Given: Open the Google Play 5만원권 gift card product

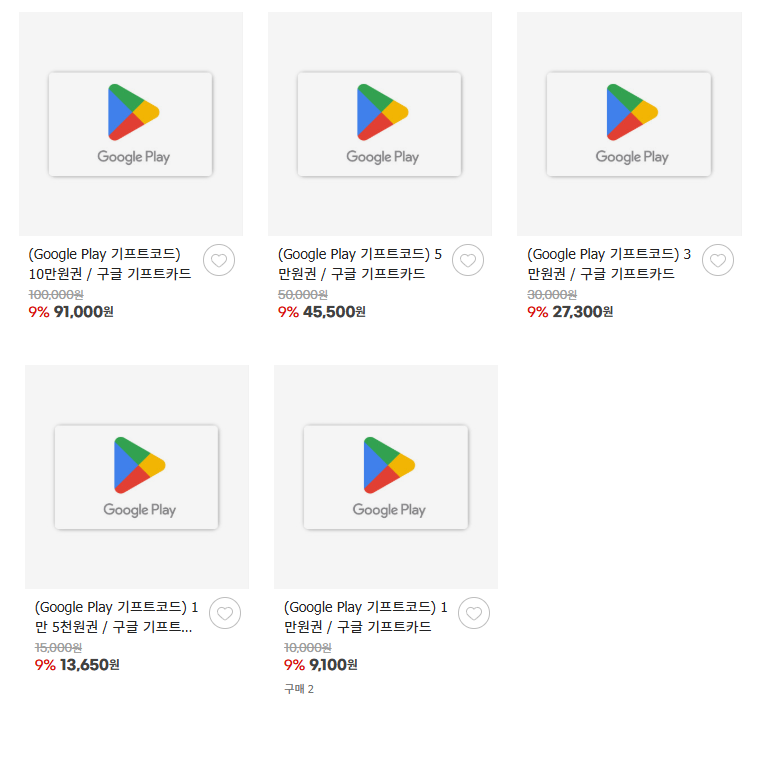Looking at the screenshot, I should click(x=380, y=124).
